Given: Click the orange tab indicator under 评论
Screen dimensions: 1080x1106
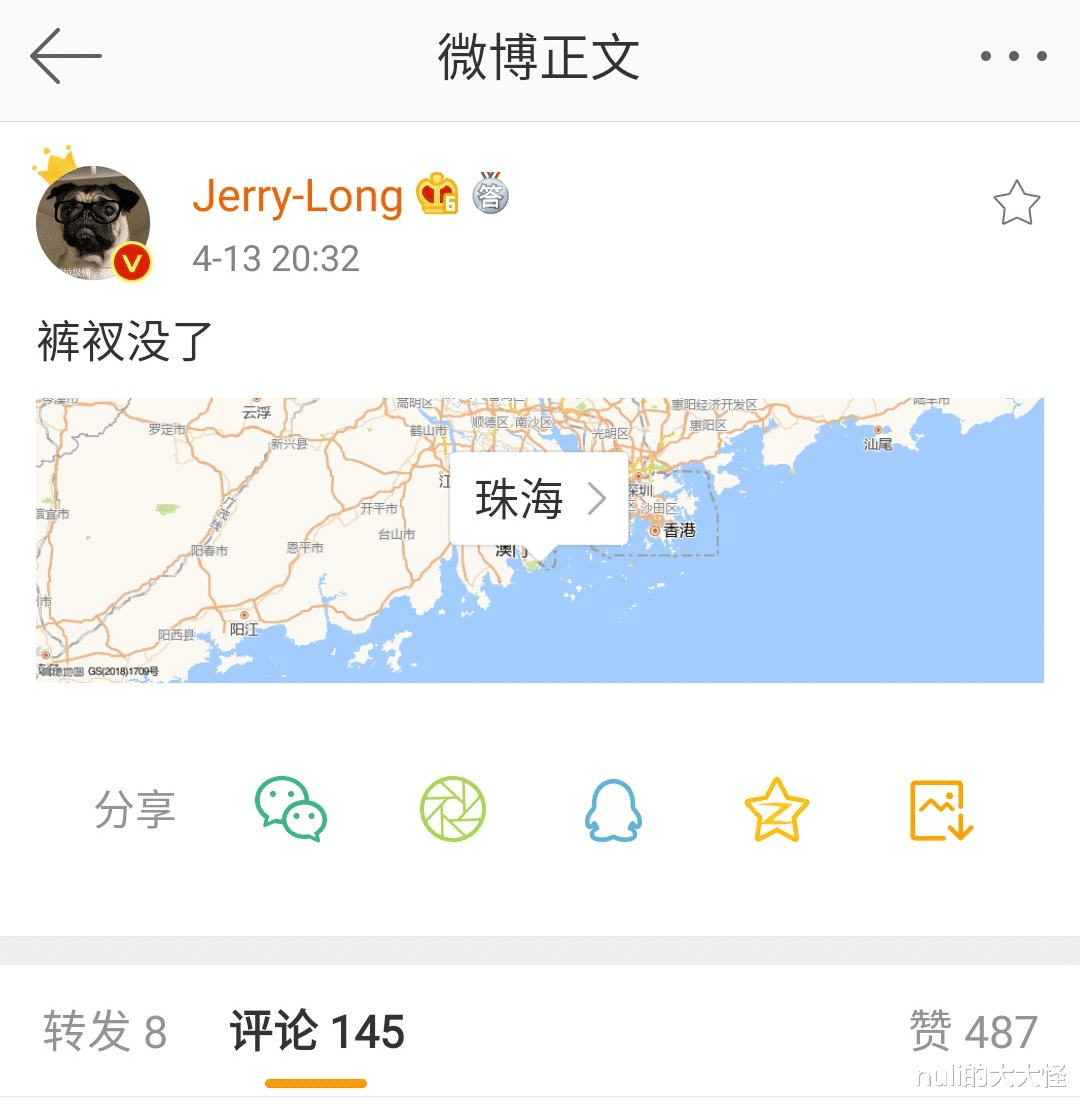Looking at the screenshot, I should click(316, 1082).
